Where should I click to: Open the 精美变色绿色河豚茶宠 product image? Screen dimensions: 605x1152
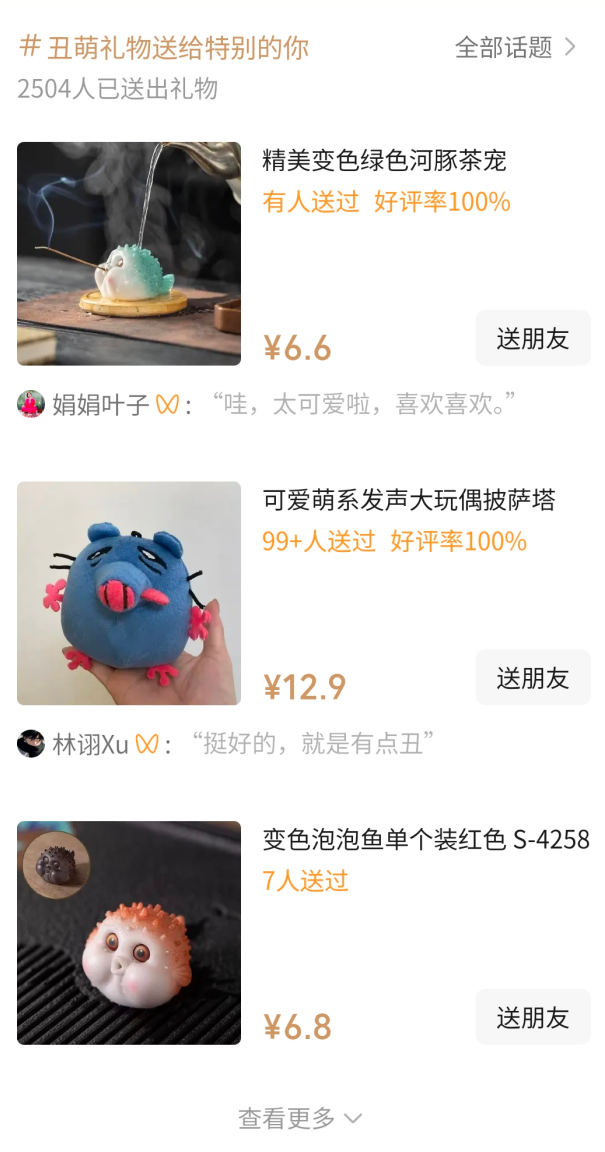pyautogui.click(x=129, y=254)
